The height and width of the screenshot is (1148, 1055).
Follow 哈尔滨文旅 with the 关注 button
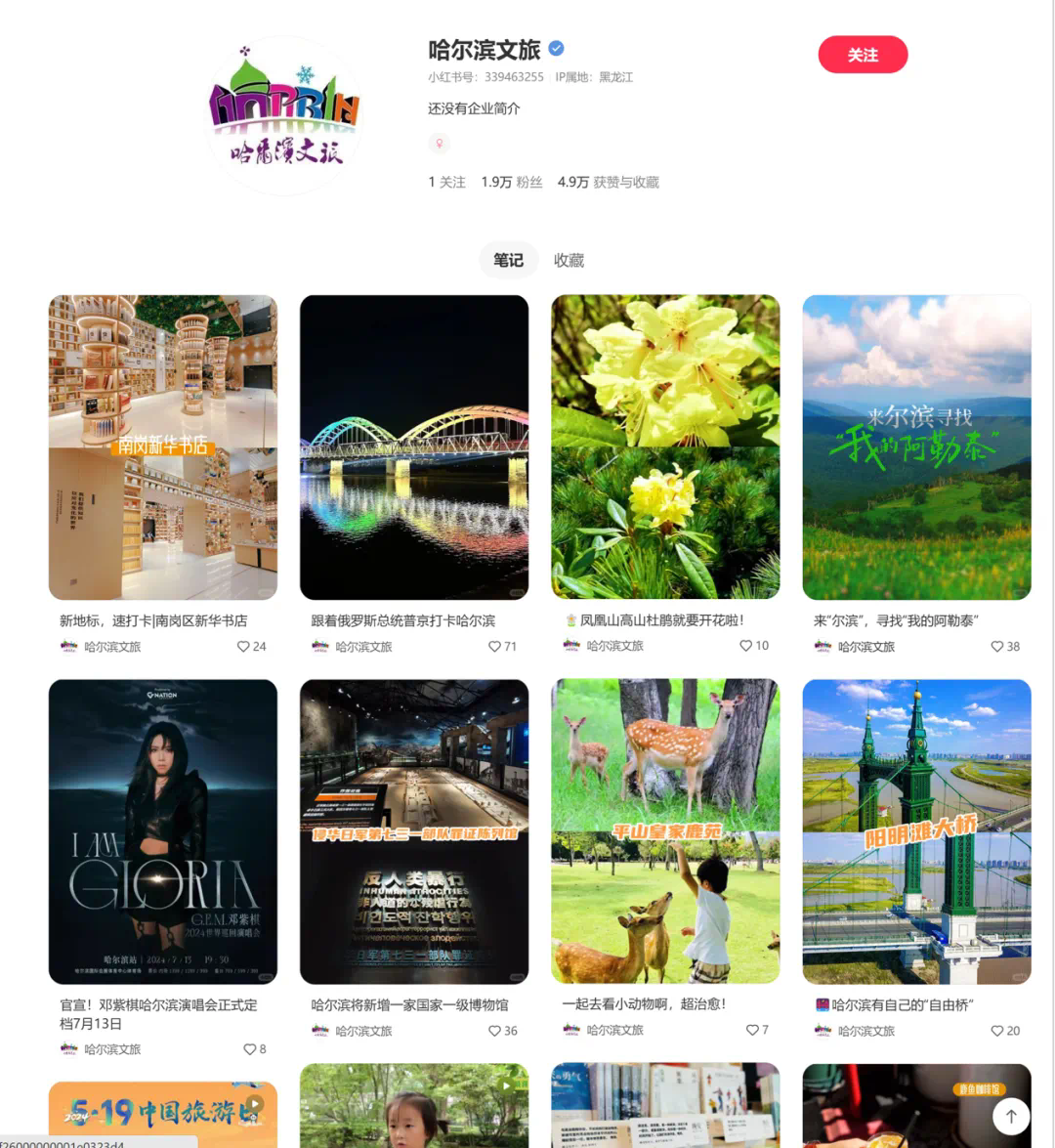click(863, 55)
